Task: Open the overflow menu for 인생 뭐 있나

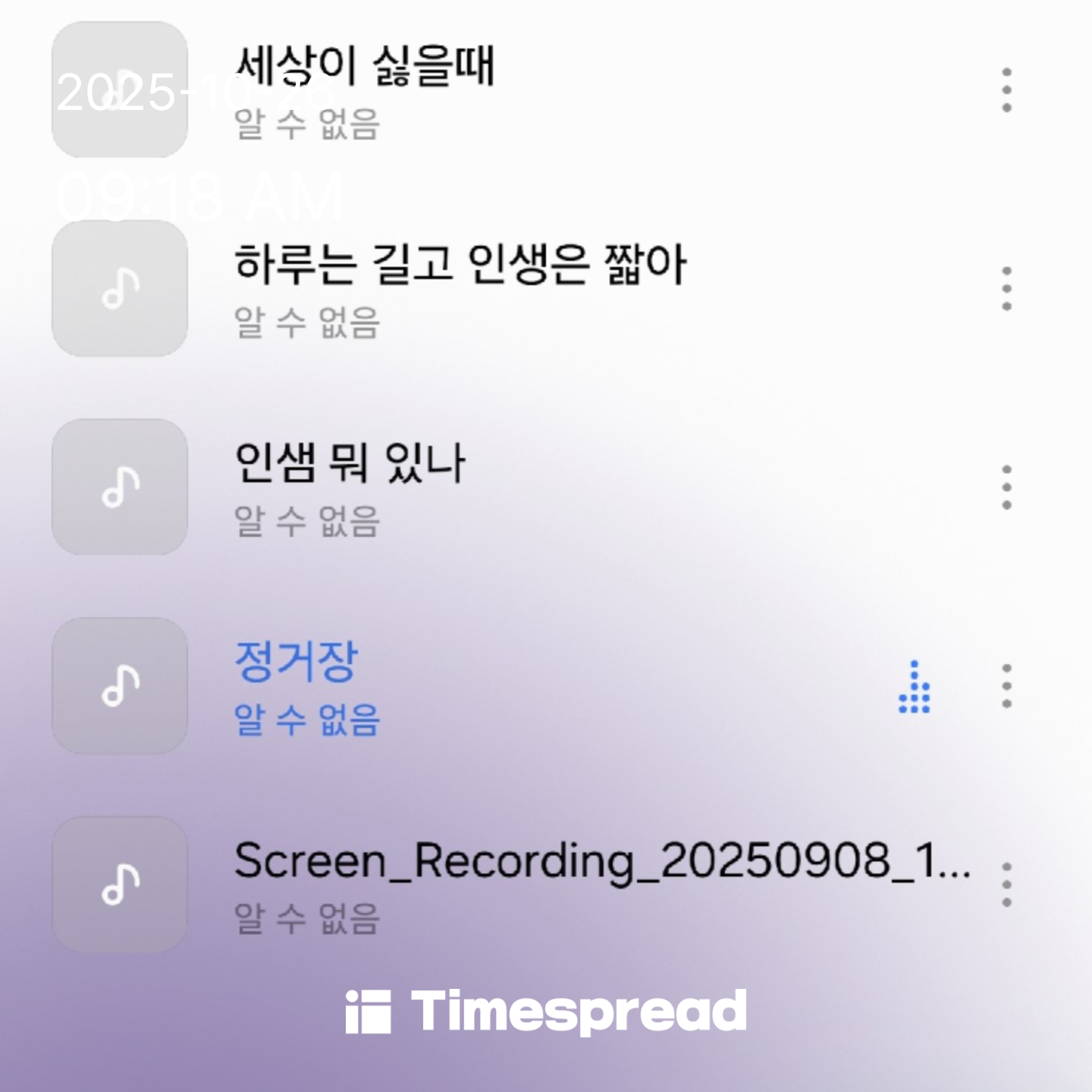Action: (x=1006, y=488)
